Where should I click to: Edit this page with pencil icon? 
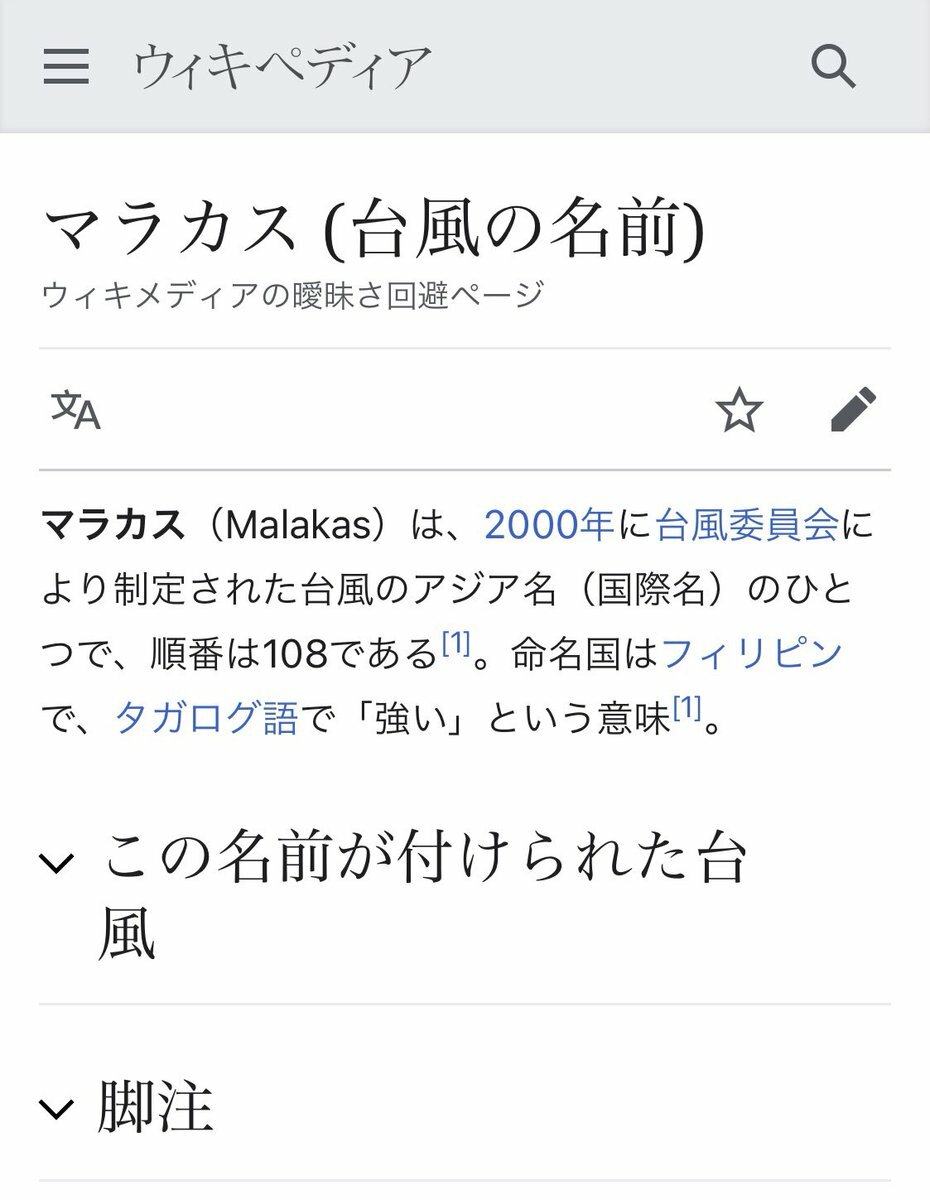pos(853,410)
